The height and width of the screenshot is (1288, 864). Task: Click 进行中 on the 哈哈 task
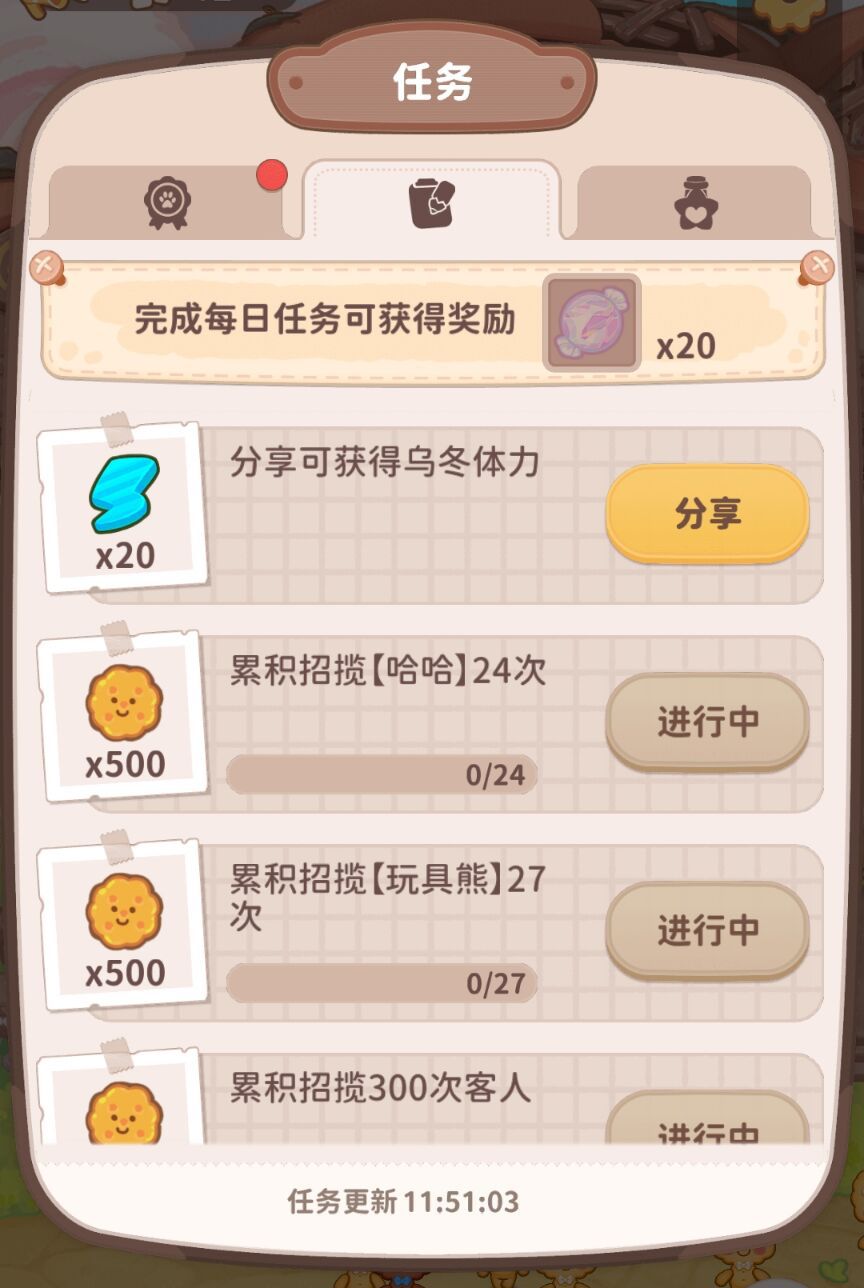[x=708, y=720]
